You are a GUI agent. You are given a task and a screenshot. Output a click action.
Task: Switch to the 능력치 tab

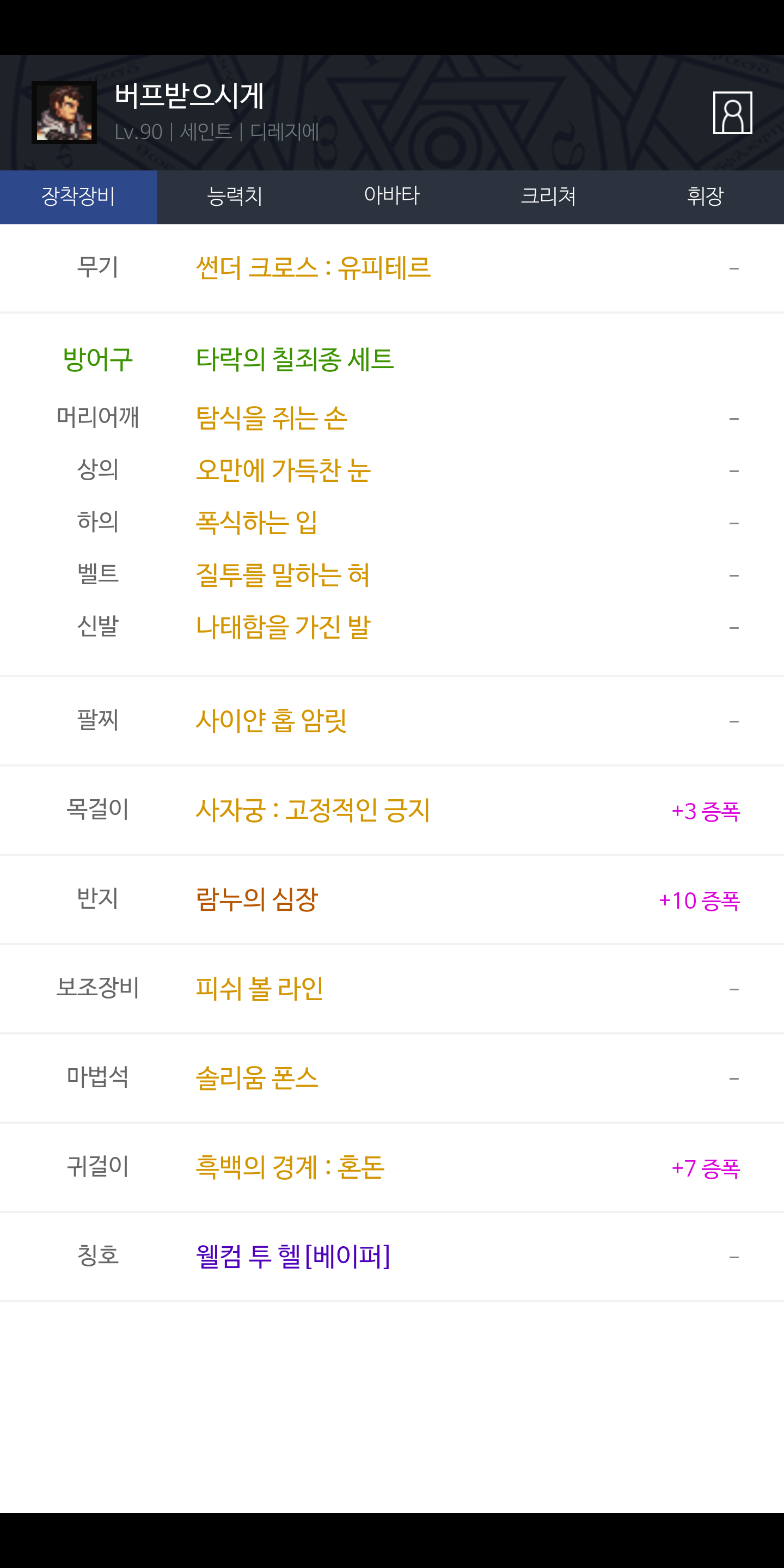pyautogui.click(x=235, y=197)
